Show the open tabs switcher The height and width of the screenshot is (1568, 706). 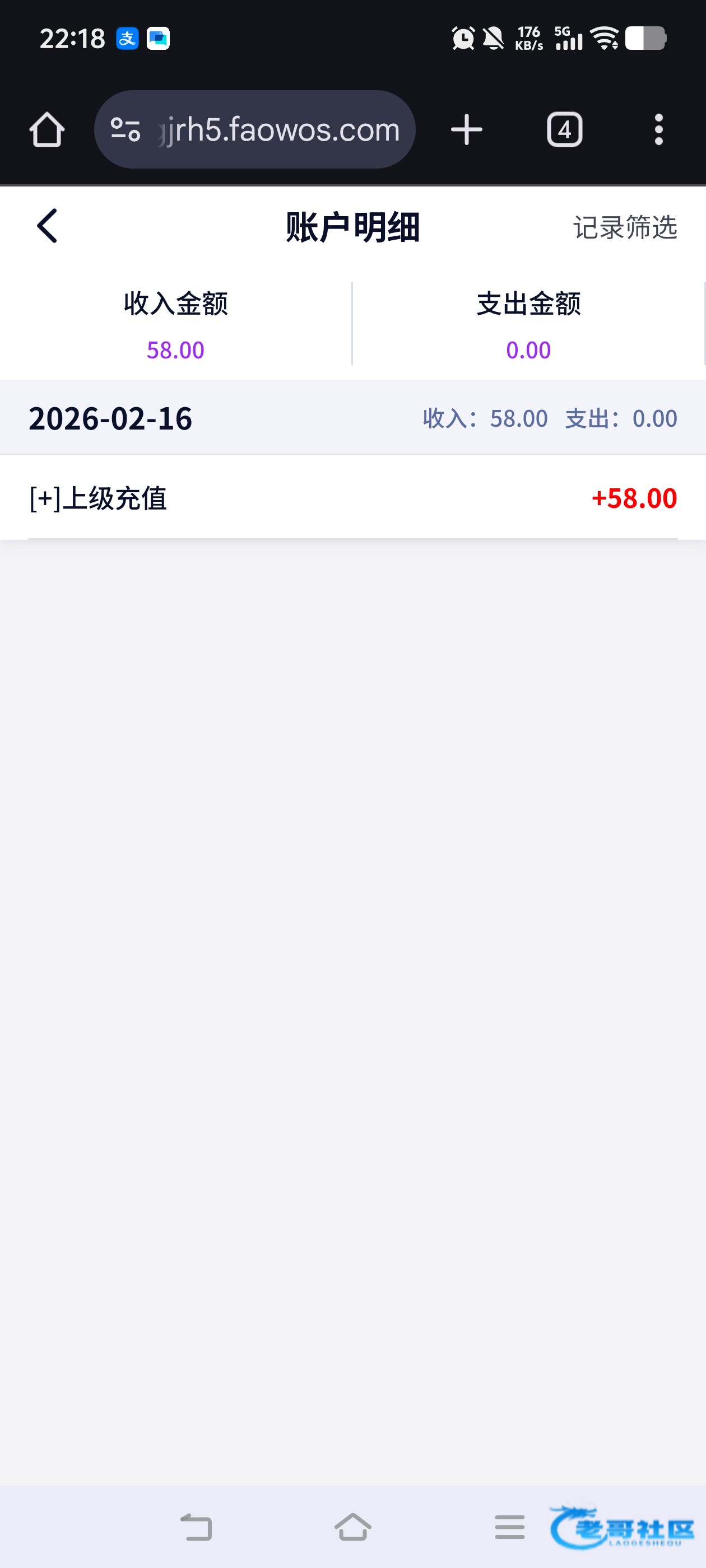(564, 130)
